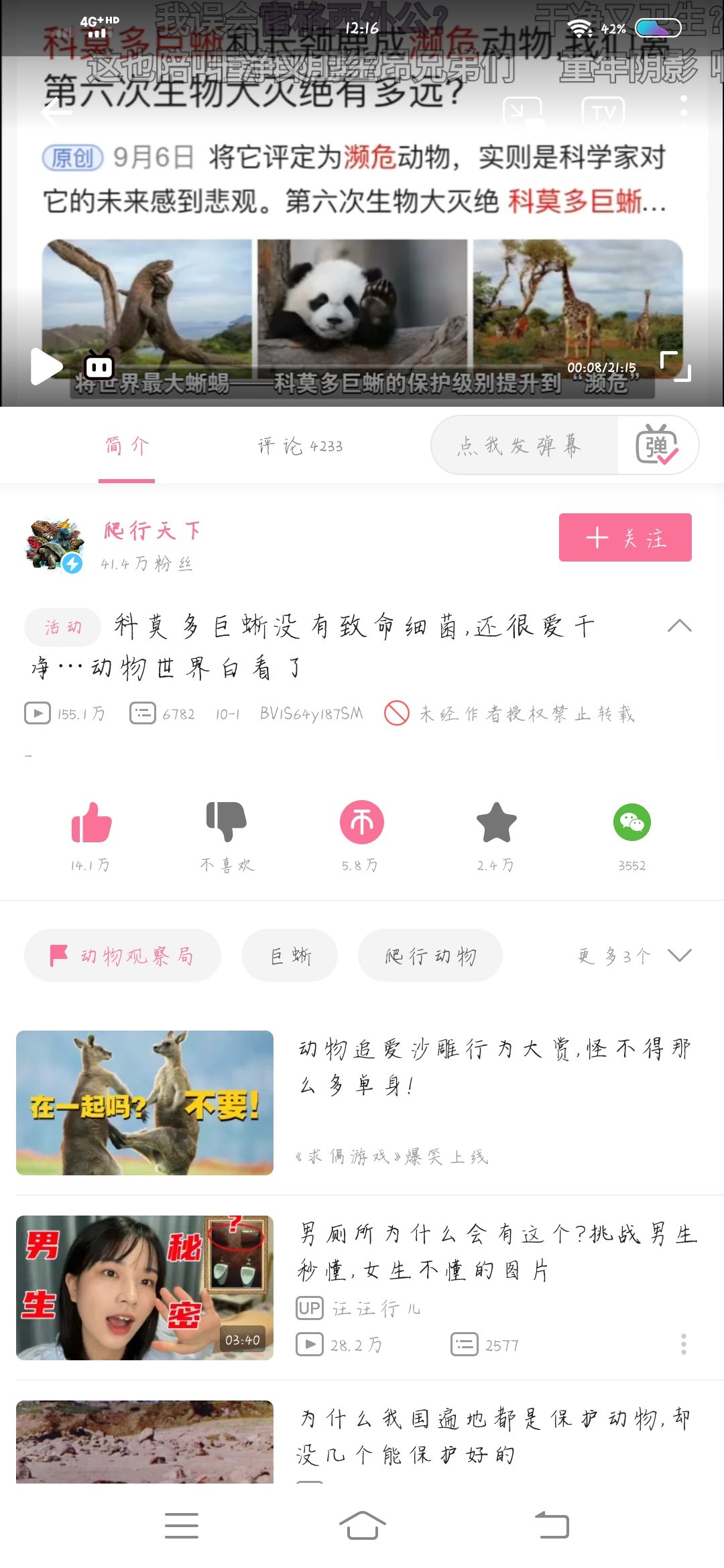Go back using the player's arrow

pos(56,112)
